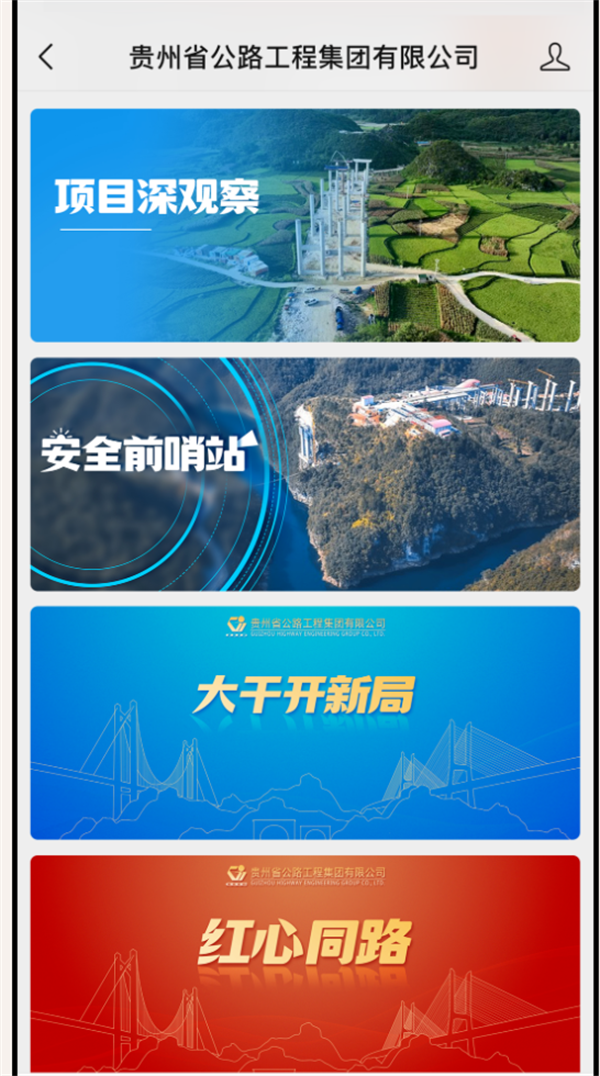Open the 安全前哨站 banner
The width and height of the screenshot is (600, 1076).
point(305,474)
